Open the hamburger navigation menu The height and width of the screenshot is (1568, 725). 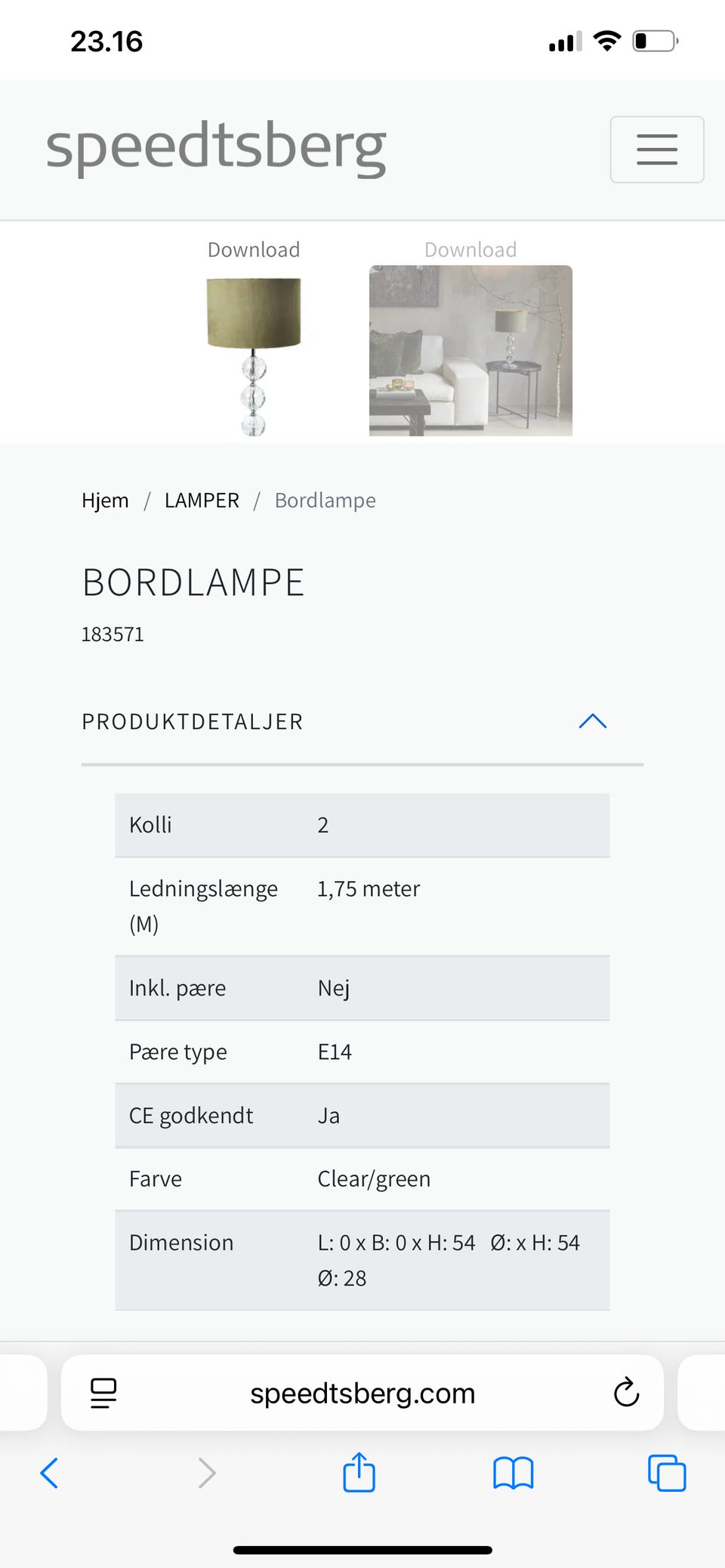point(656,149)
